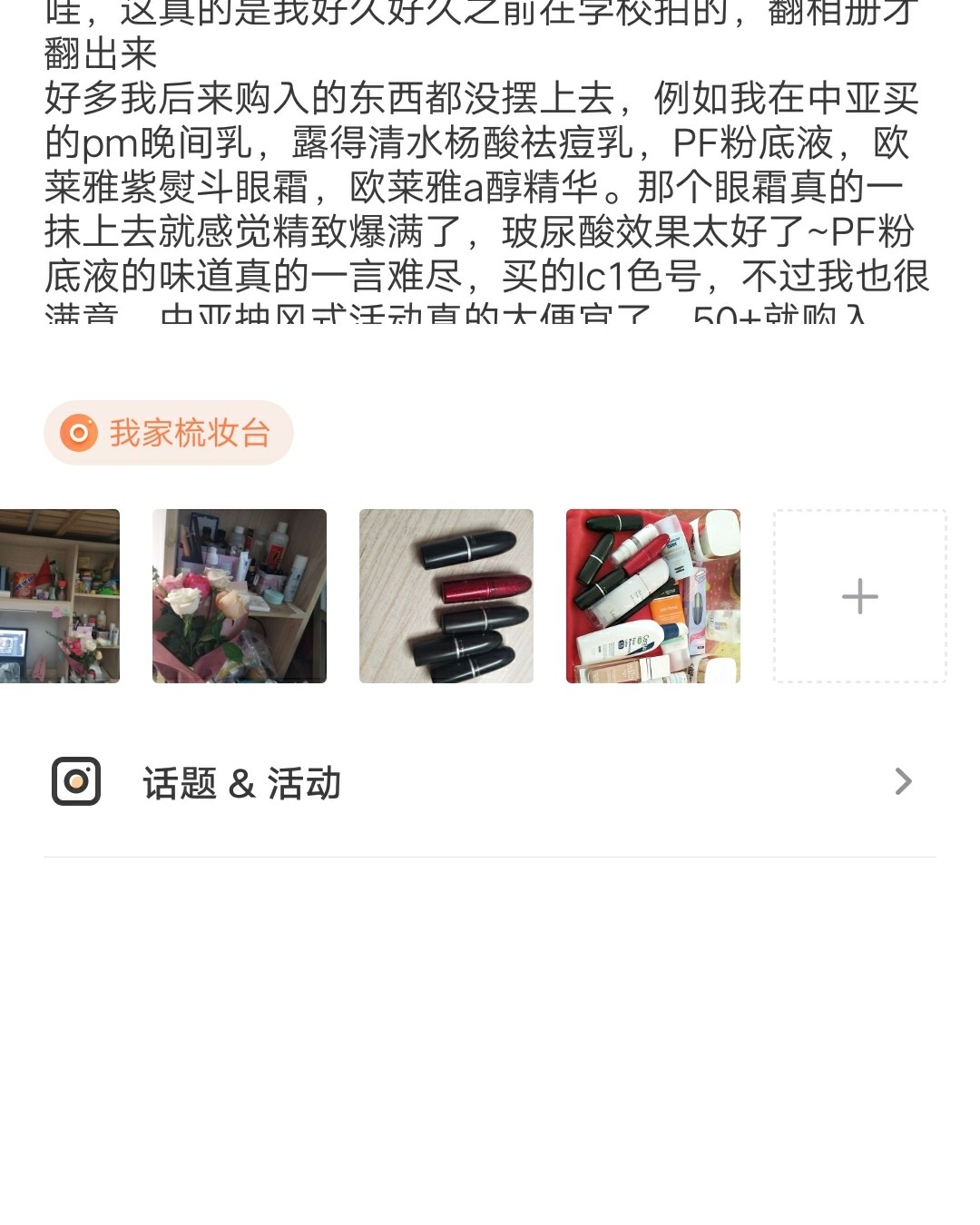
Task: Open the 我家梳妆台 collection badge
Action: tap(169, 433)
